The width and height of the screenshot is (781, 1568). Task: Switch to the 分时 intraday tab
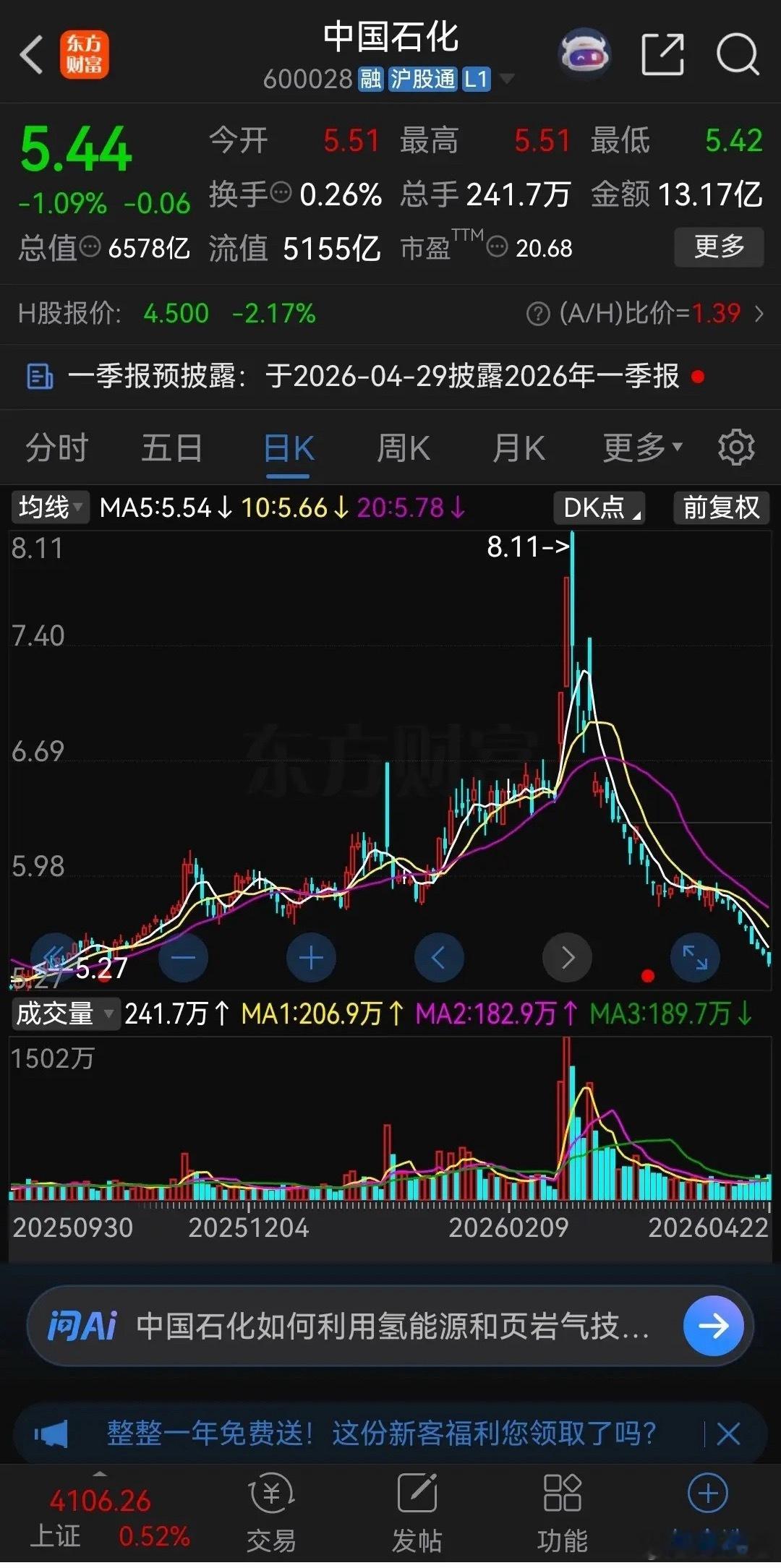pyautogui.click(x=56, y=447)
